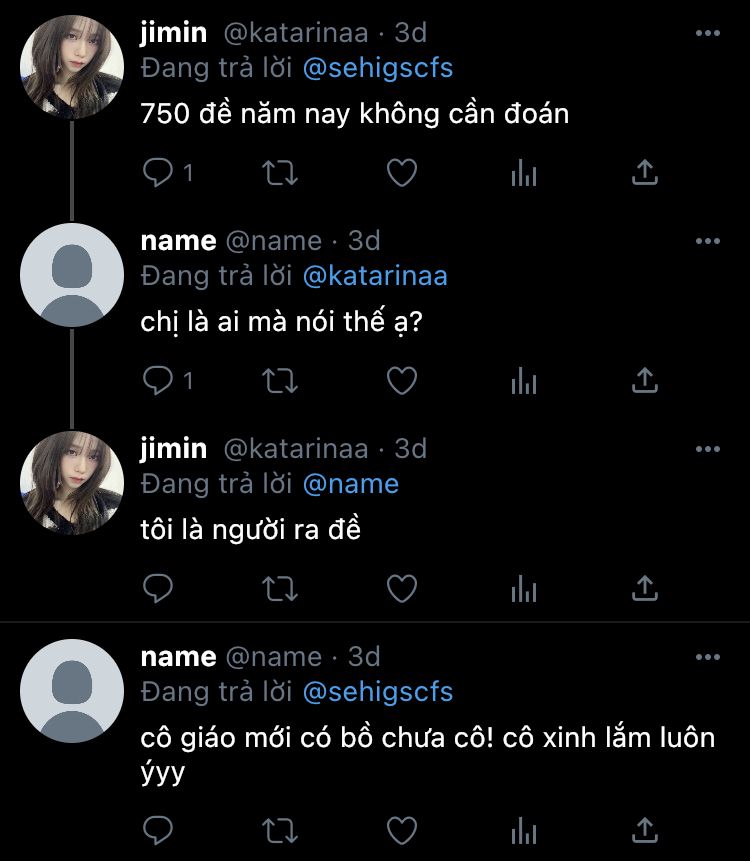This screenshot has width=750, height=861.
Task: Open the @katarinaa mention link
Action: point(374,275)
